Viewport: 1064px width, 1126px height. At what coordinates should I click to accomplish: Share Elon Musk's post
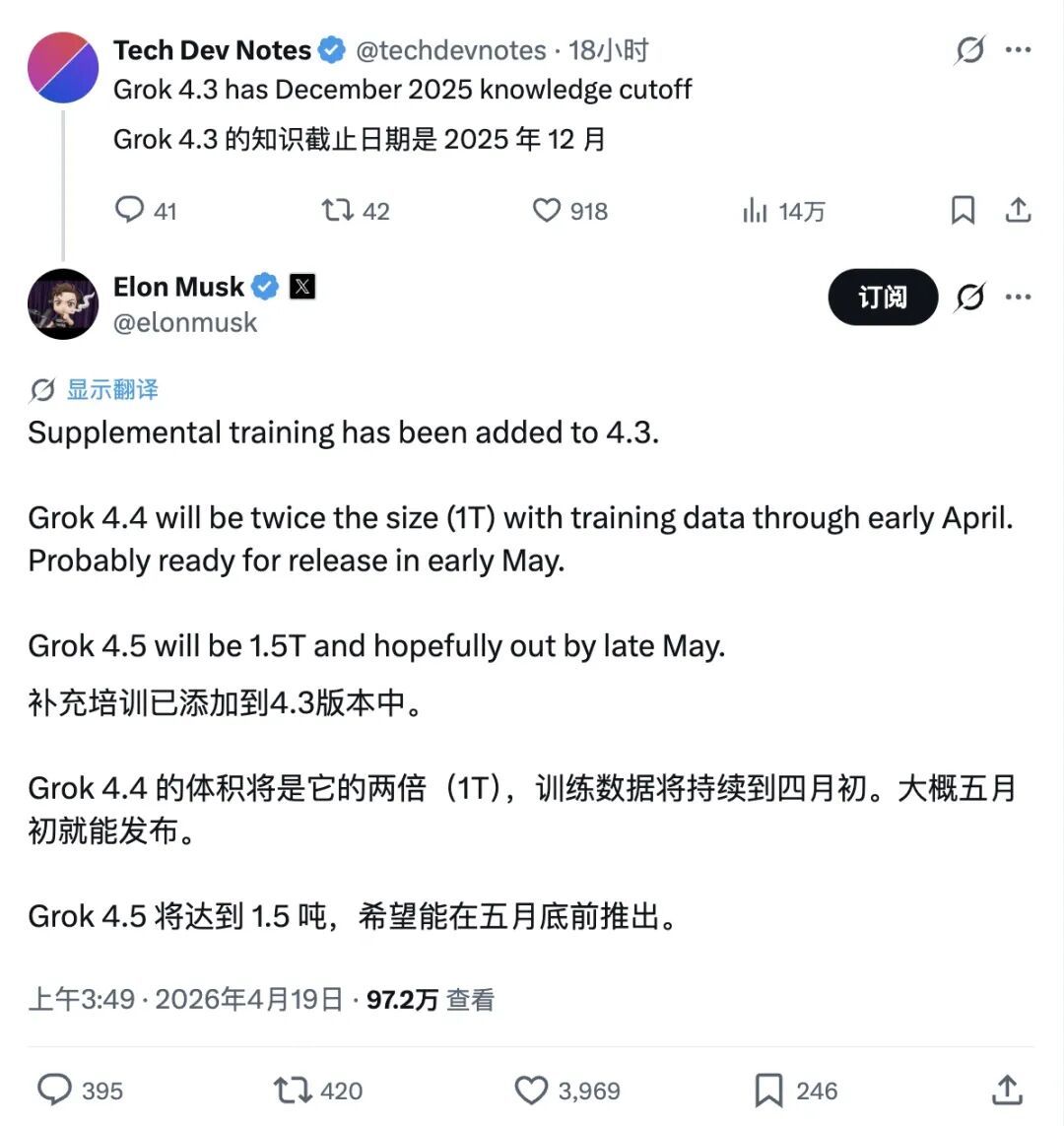pyautogui.click(x=1006, y=1090)
